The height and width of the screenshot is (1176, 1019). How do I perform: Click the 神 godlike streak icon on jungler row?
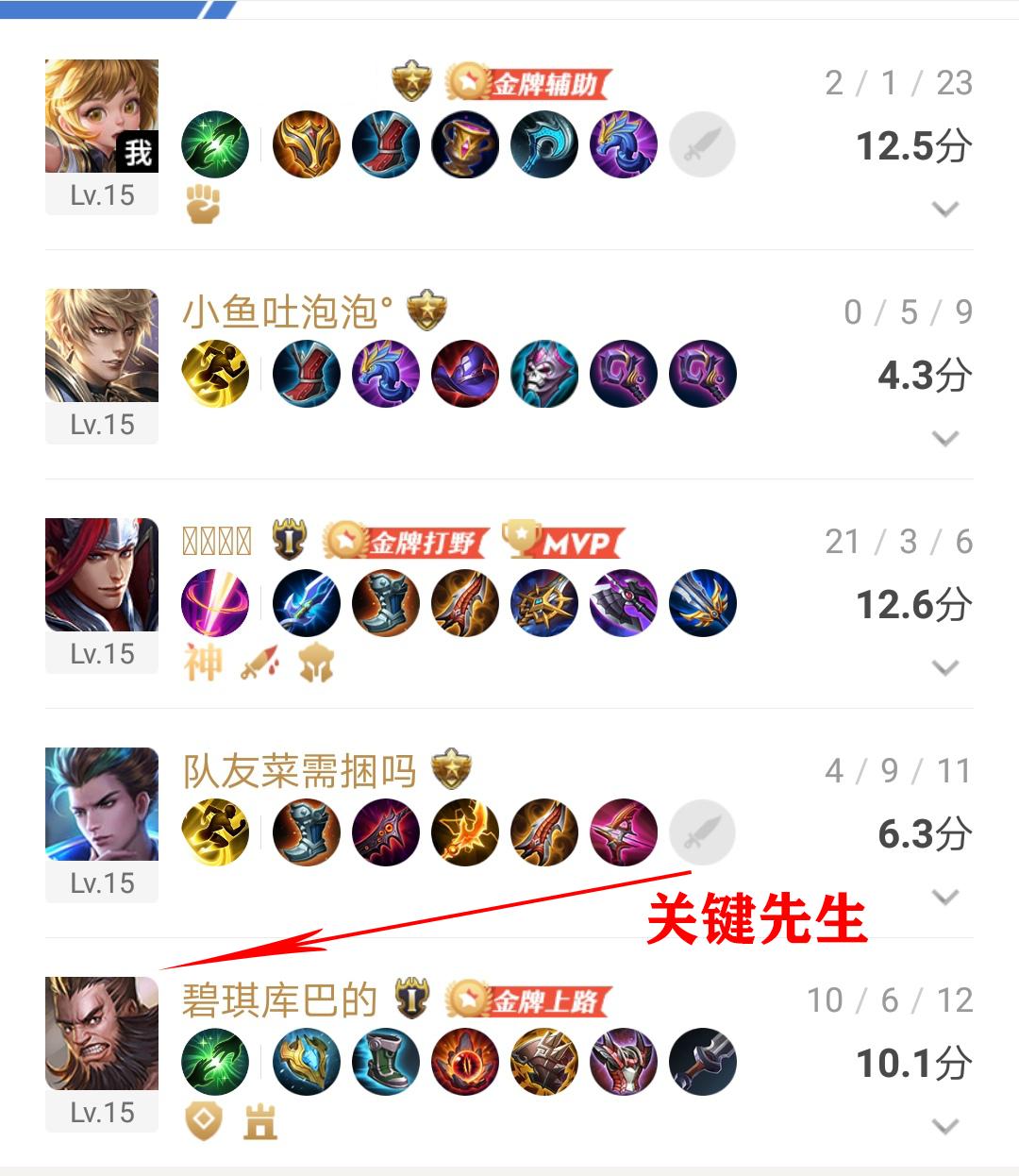point(203,664)
